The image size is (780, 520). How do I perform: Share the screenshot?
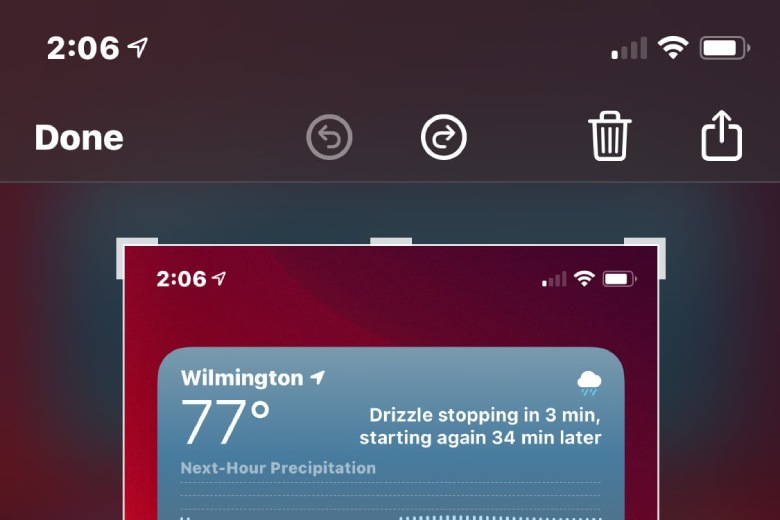(x=721, y=136)
